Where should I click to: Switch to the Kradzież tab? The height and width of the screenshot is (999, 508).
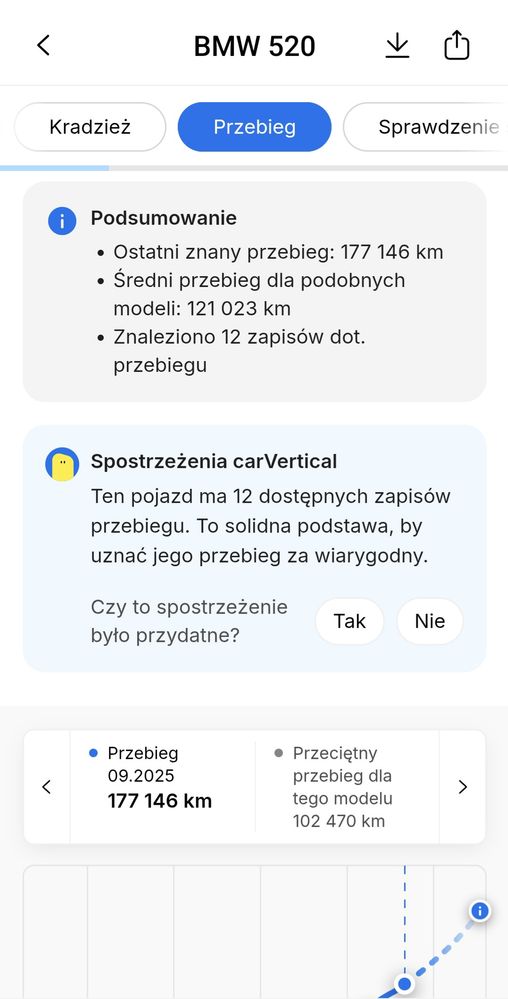[90, 127]
